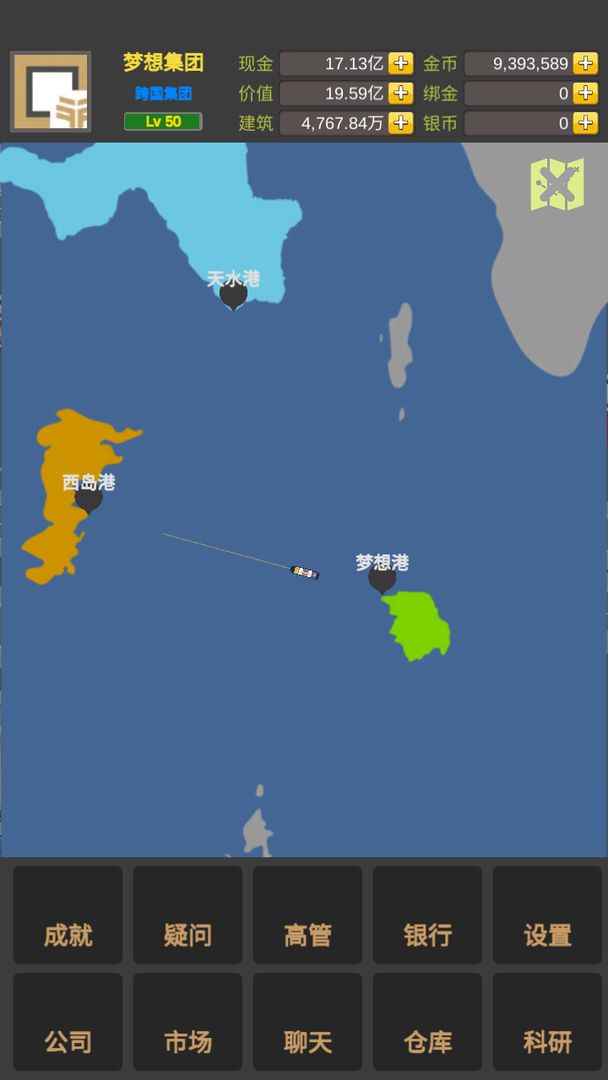Tap the plus next to 建筑
Viewport: 608px width, 1080px height.
[400, 123]
